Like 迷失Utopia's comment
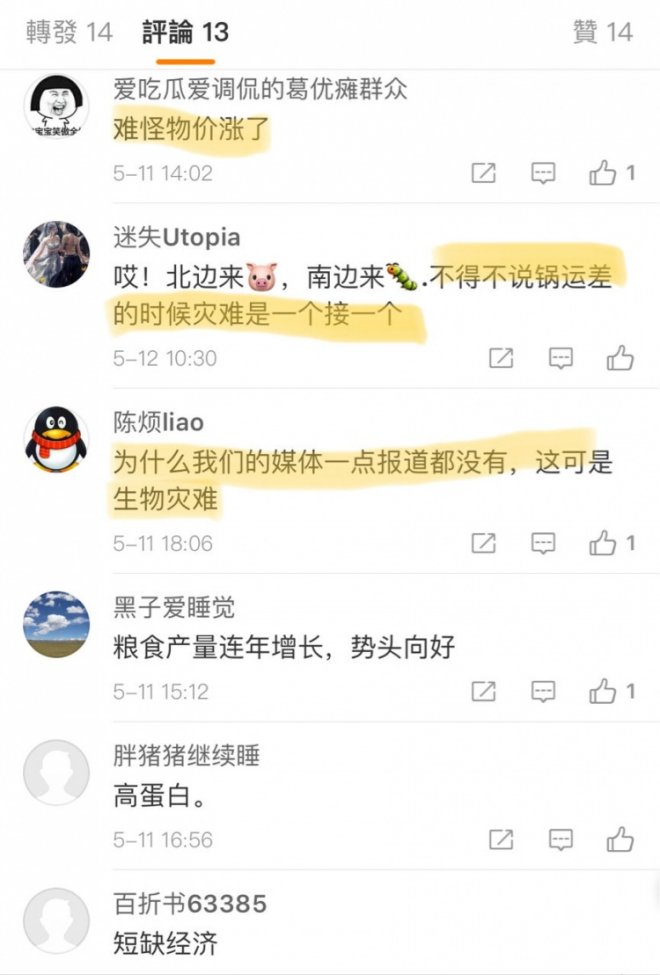 pyautogui.click(x=620, y=357)
